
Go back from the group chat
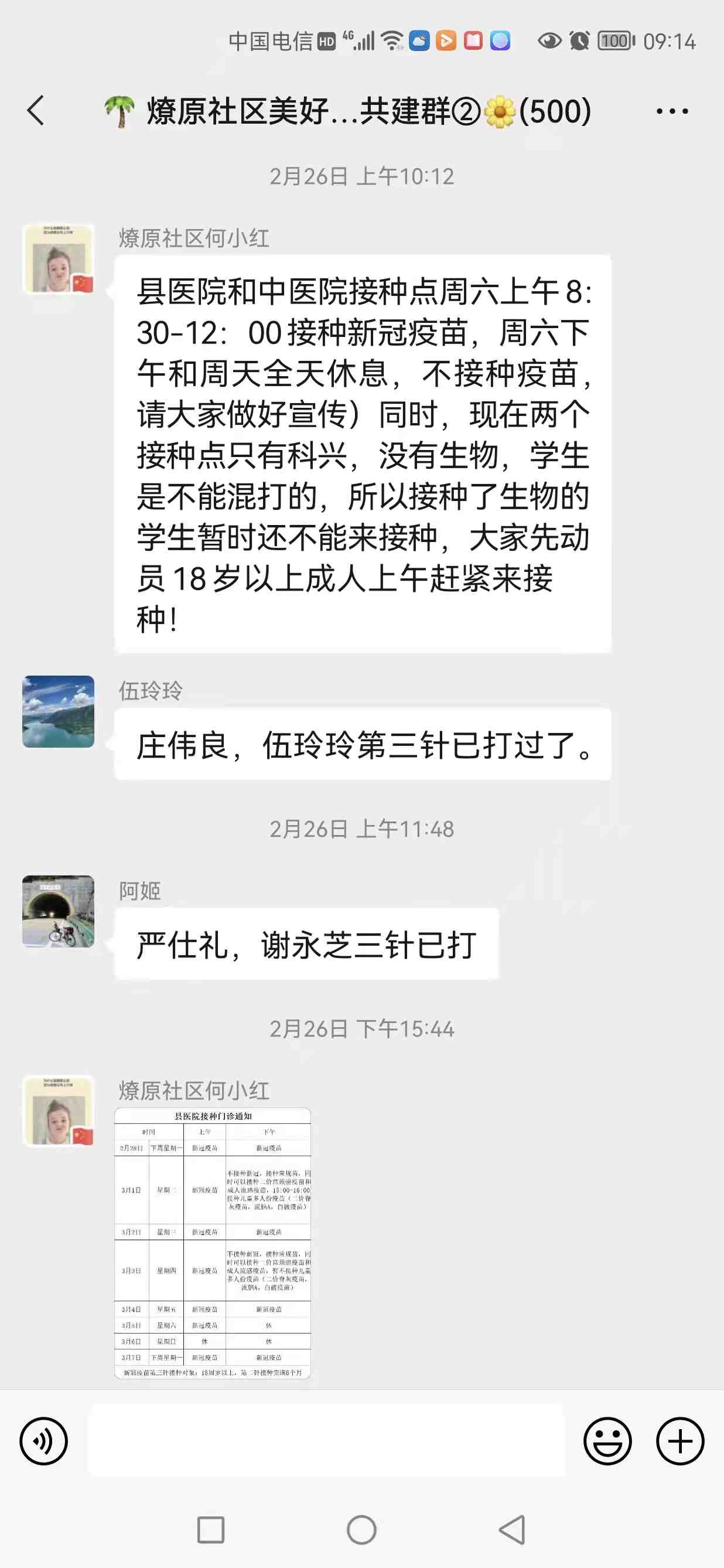36,111
